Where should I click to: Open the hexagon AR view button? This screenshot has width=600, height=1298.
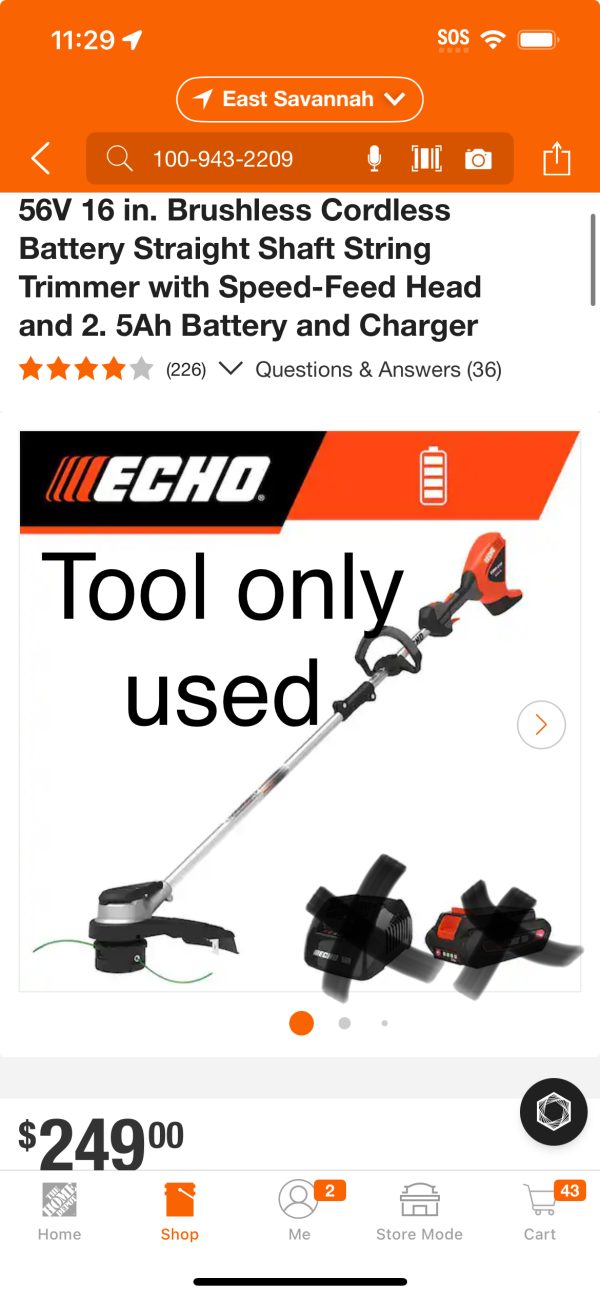coord(553,1112)
